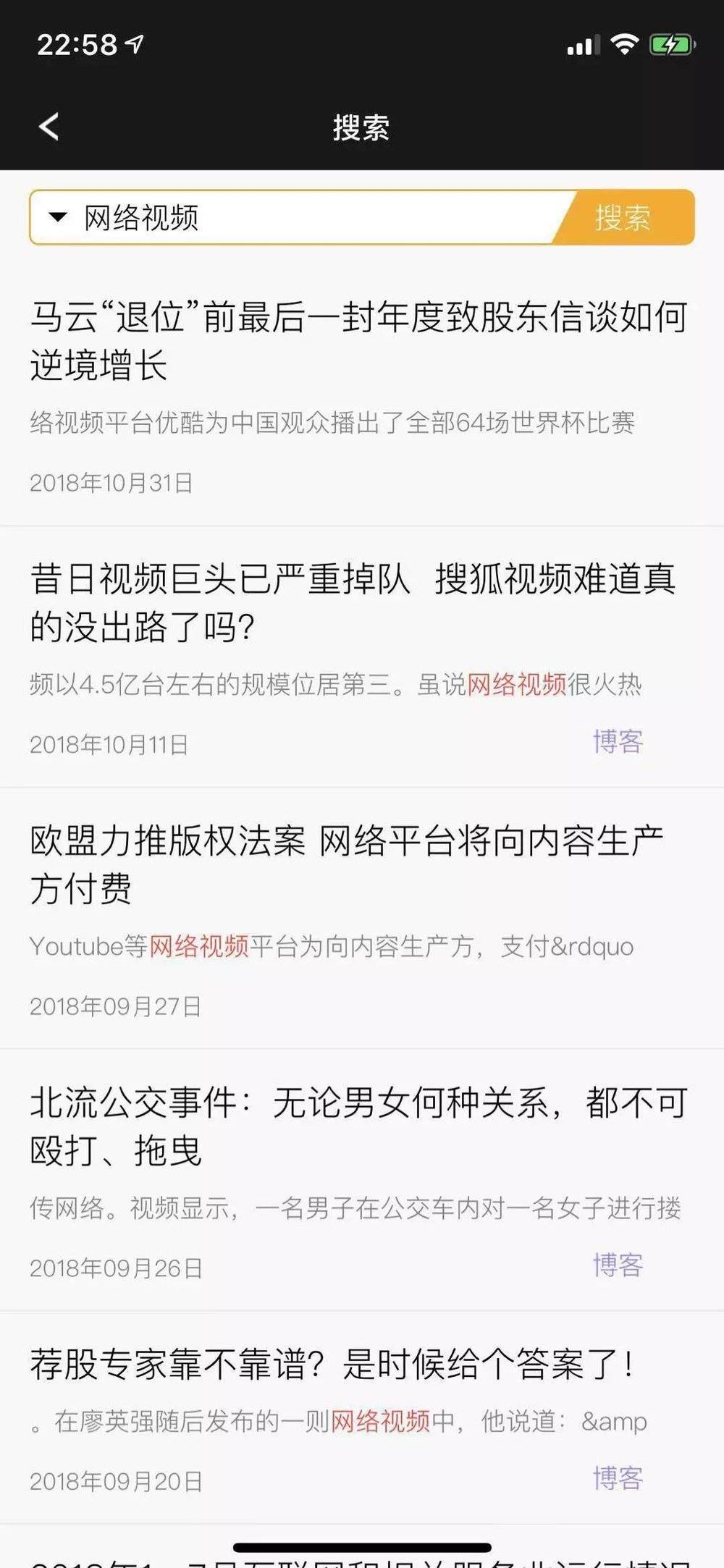Screen dimensions: 724x1568
Task: Open the article about 马云“退位”致股东信
Action: pyautogui.click(x=358, y=340)
